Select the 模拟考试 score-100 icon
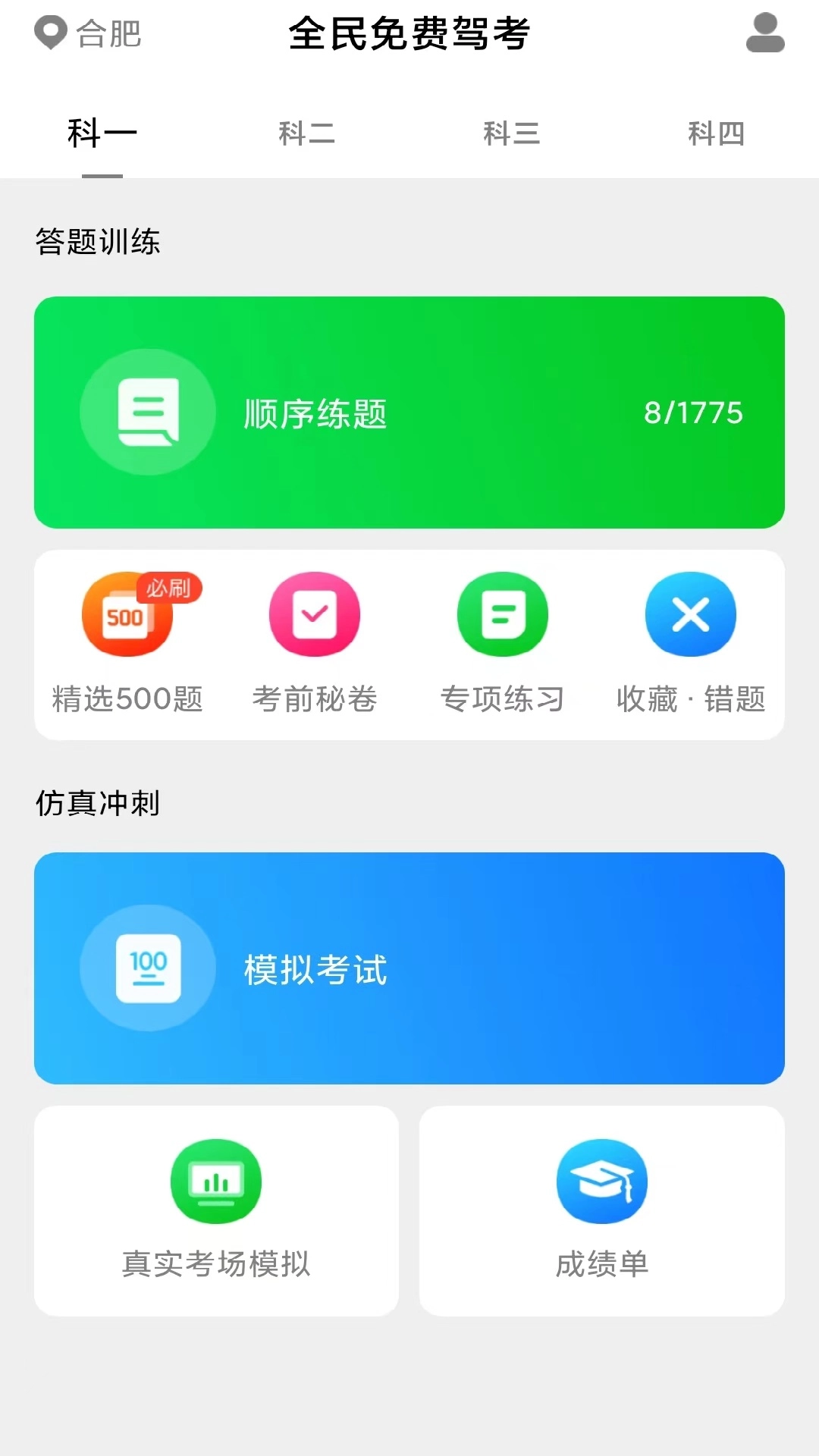The width and height of the screenshot is (819, 1456). click(x=148, y=967)
